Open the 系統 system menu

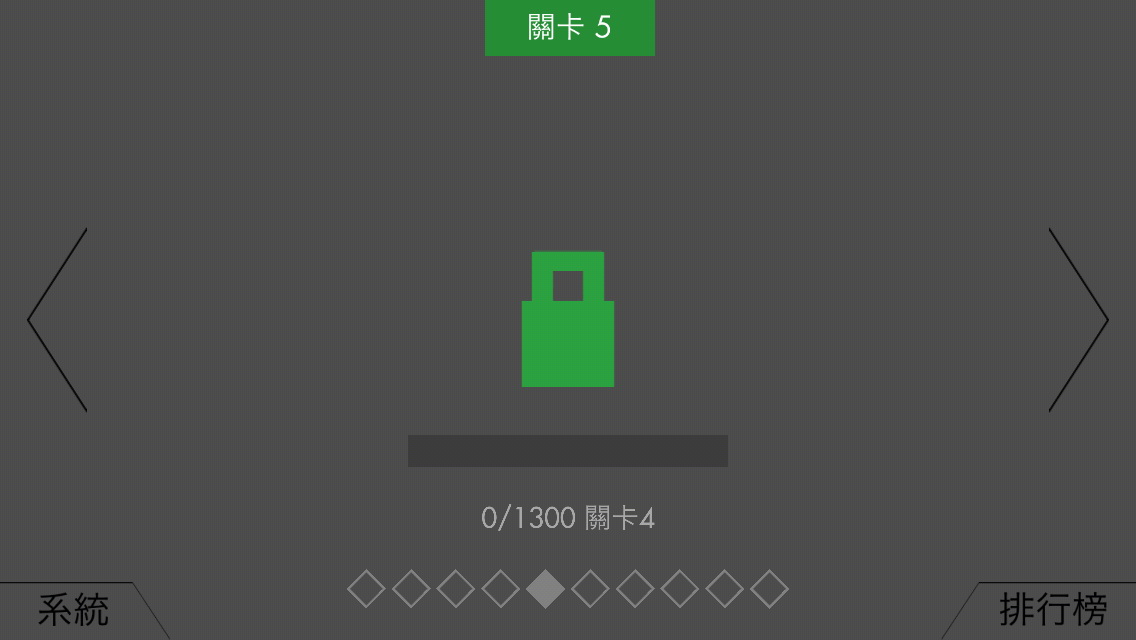pyautogui.click(x=73, y=609)
